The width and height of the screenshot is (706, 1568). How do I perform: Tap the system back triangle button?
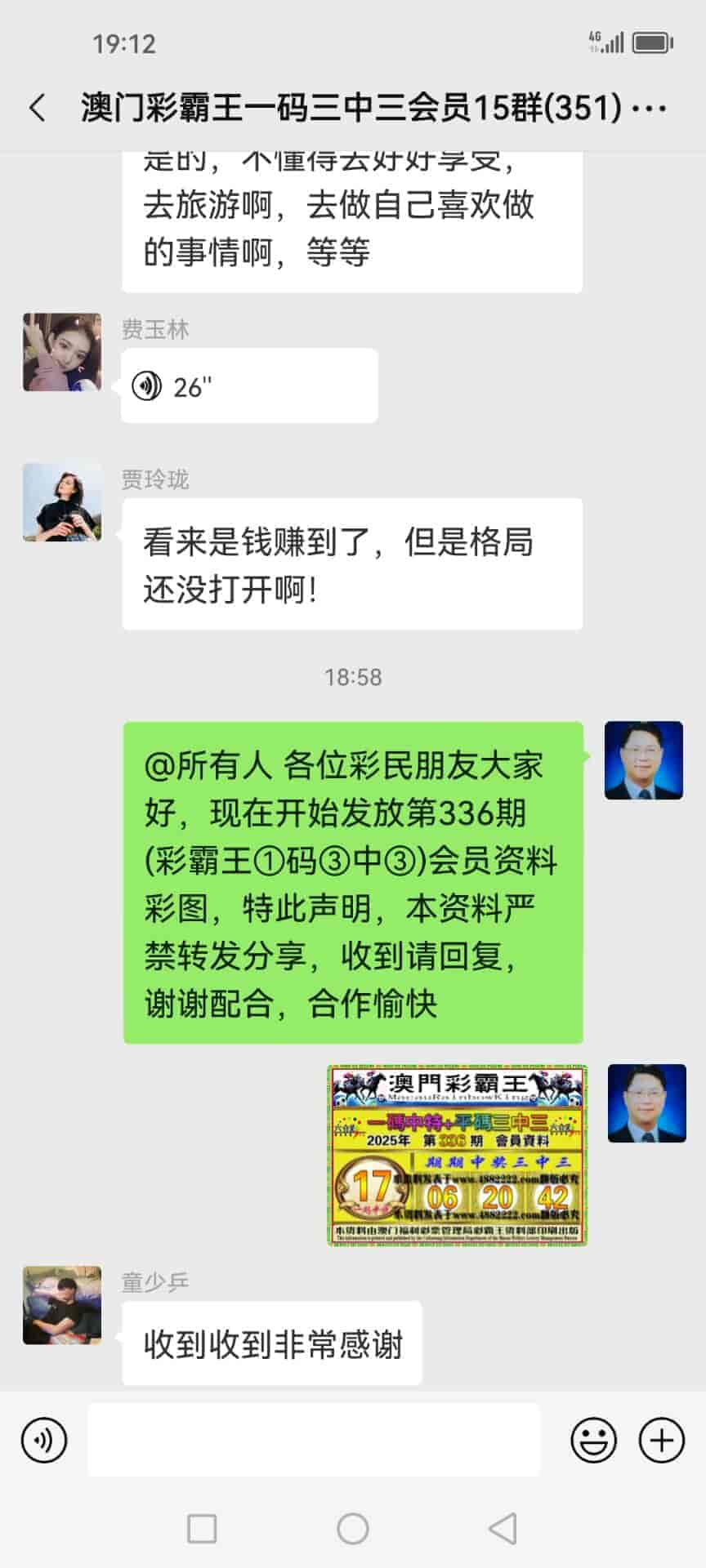502,1528
